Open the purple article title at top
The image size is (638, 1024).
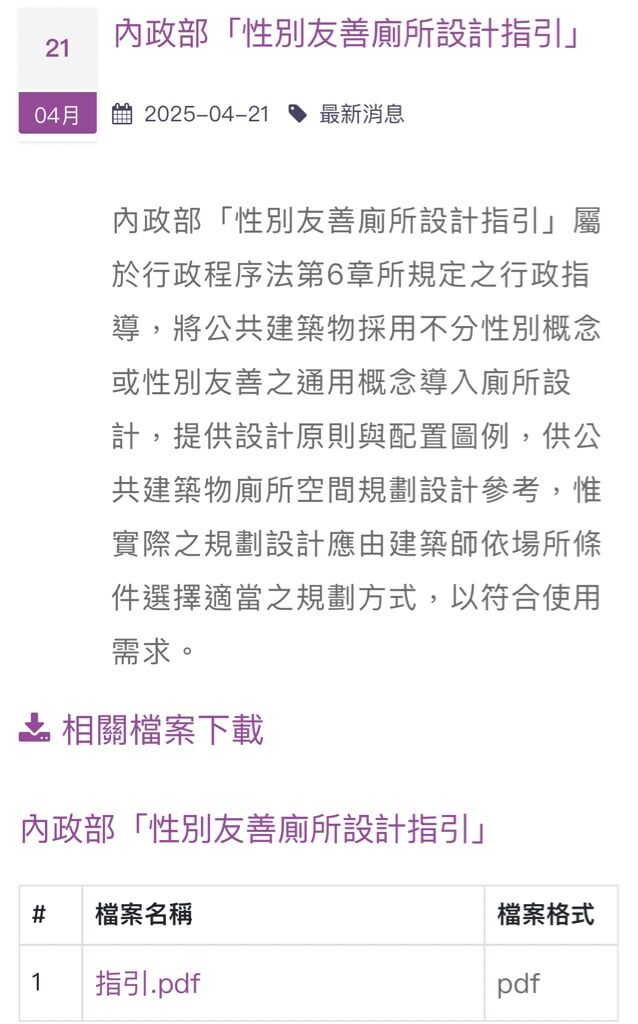tap(347, 34)
